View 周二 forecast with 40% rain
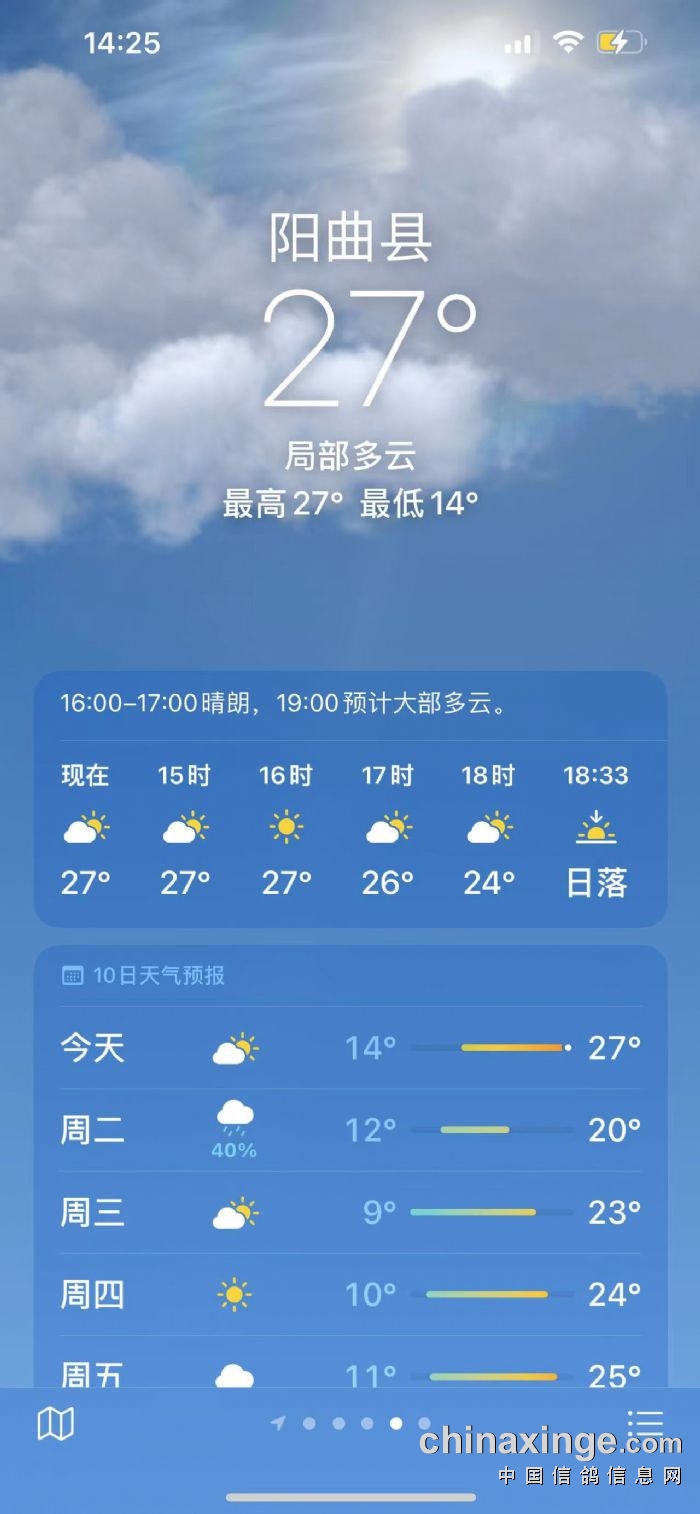 [x=350, y=1130]
